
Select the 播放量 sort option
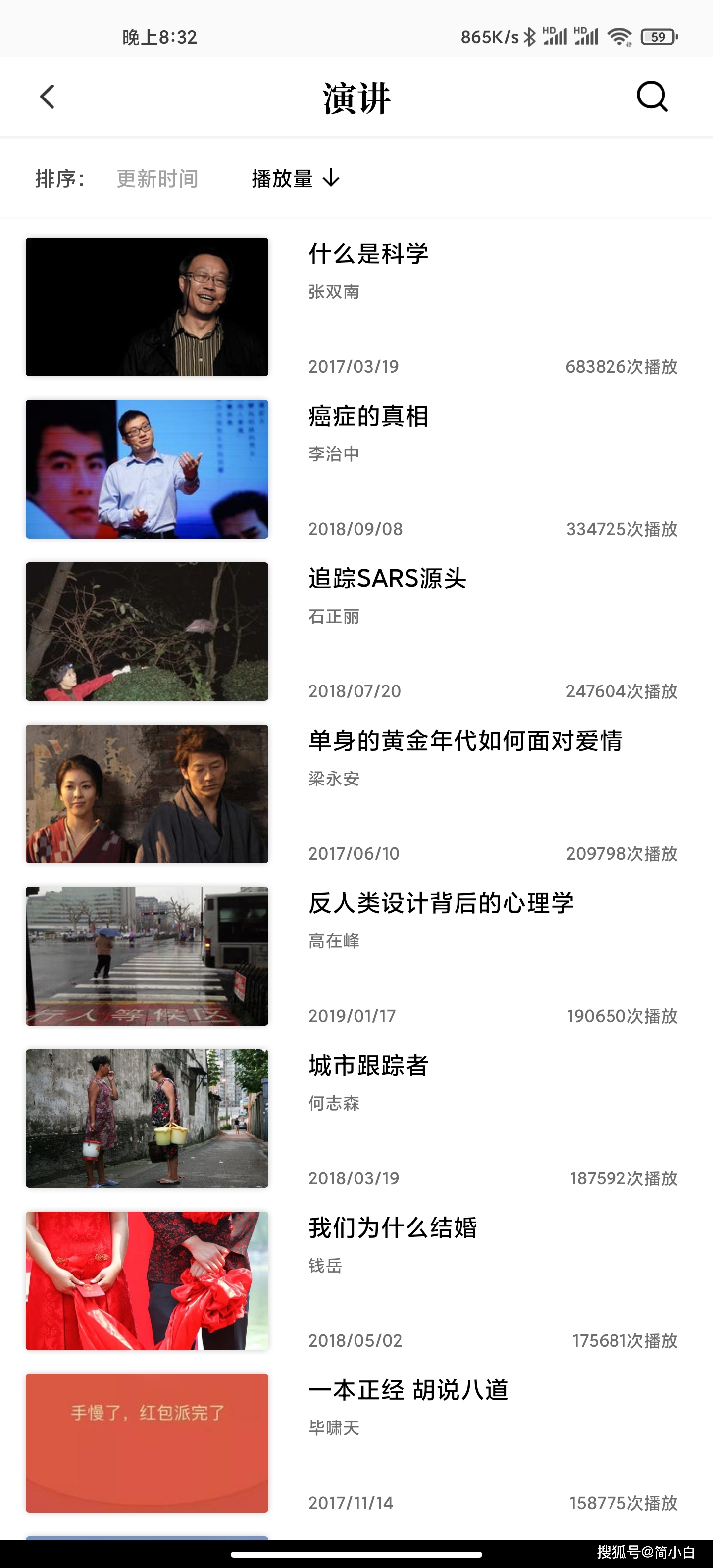coord(295,179)
